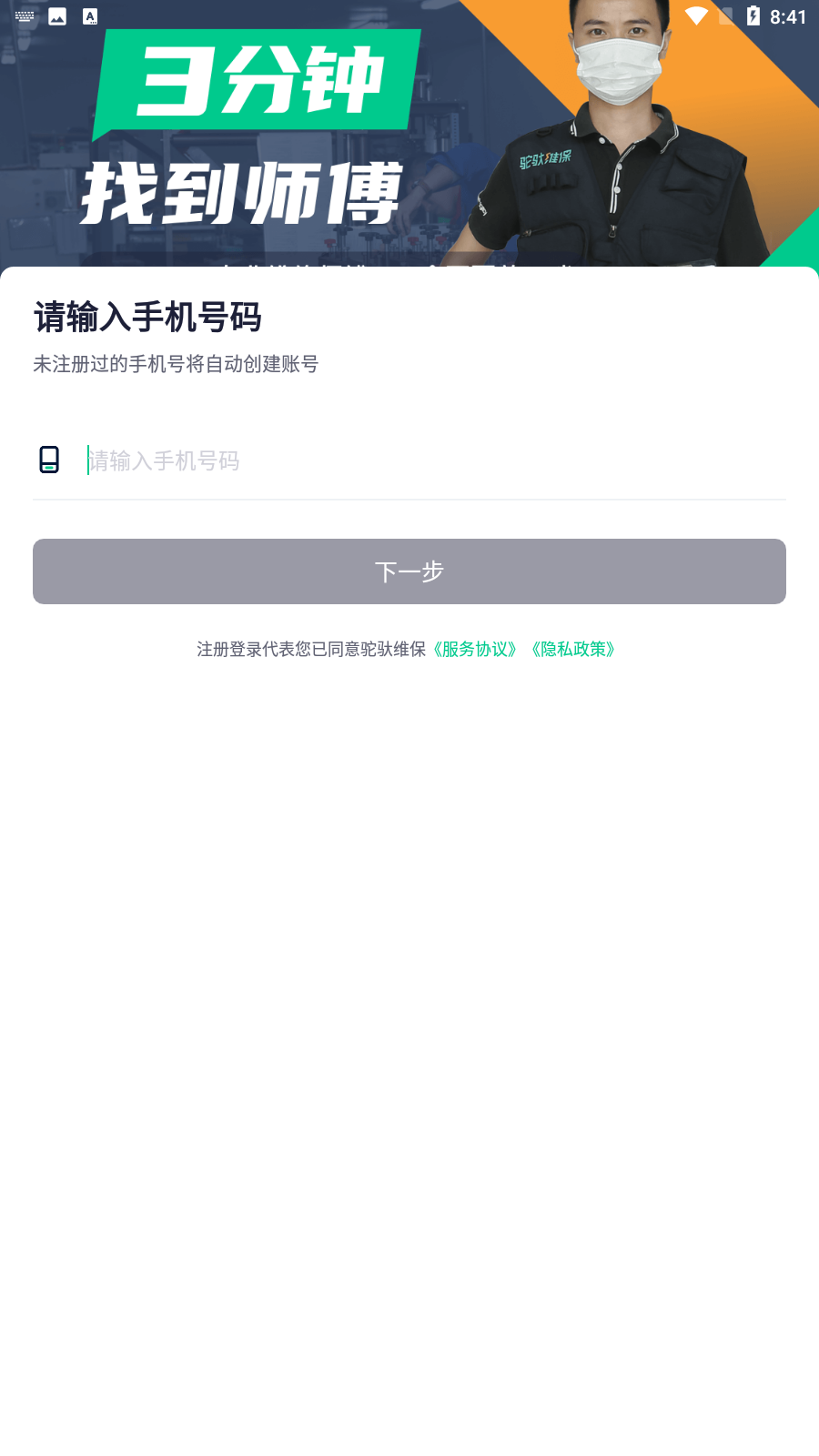Click the 注册登录代表您已同意驼驮维保 agreement text
This screenshot has width=819, height=1456.
pyautogui.click(x=309, y=649)
